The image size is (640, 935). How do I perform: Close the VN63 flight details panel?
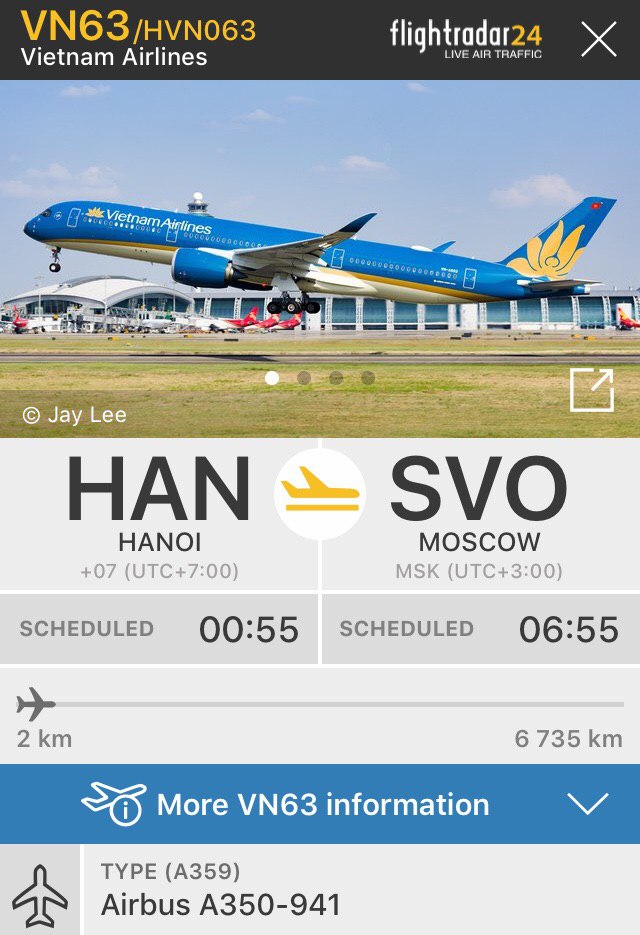pos(599,40)
